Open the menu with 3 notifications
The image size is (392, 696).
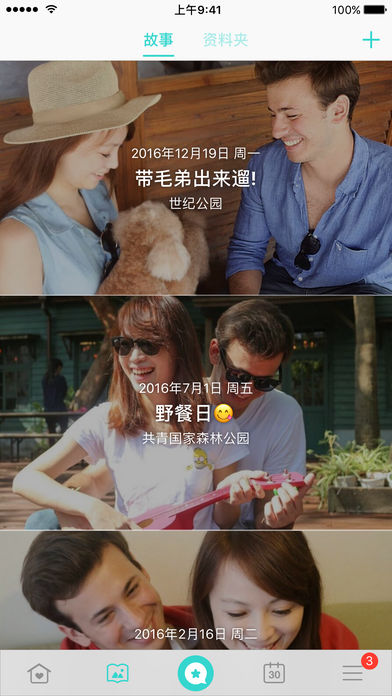point(354,672)
